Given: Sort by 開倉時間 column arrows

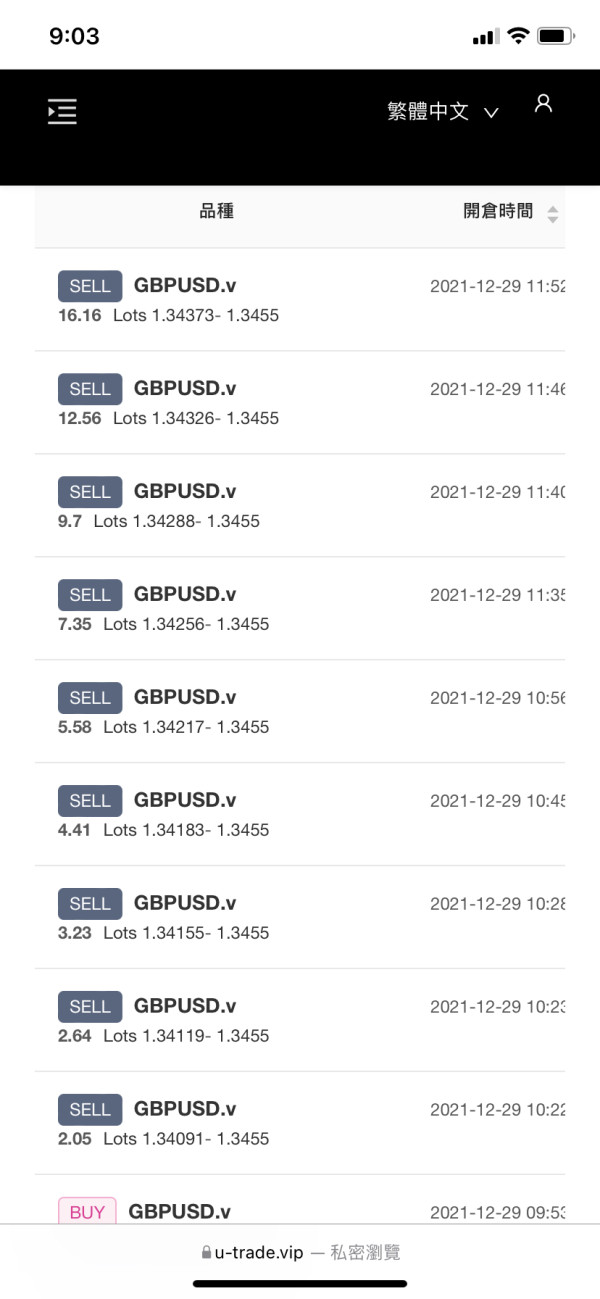Looking at the screenshot, I should point(553,213).
